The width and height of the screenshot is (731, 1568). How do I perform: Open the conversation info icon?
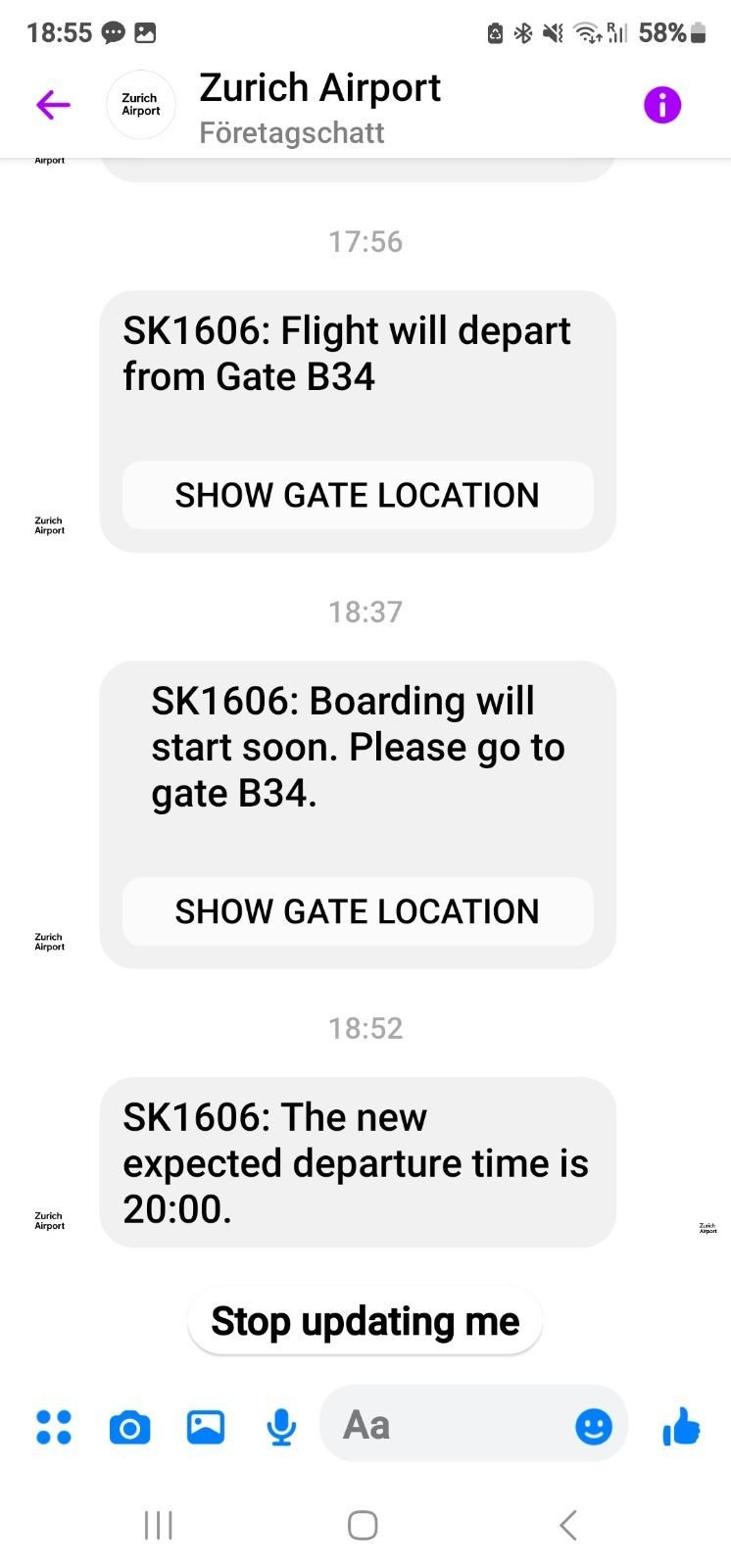pyautogui.click(x=662, y=105)
